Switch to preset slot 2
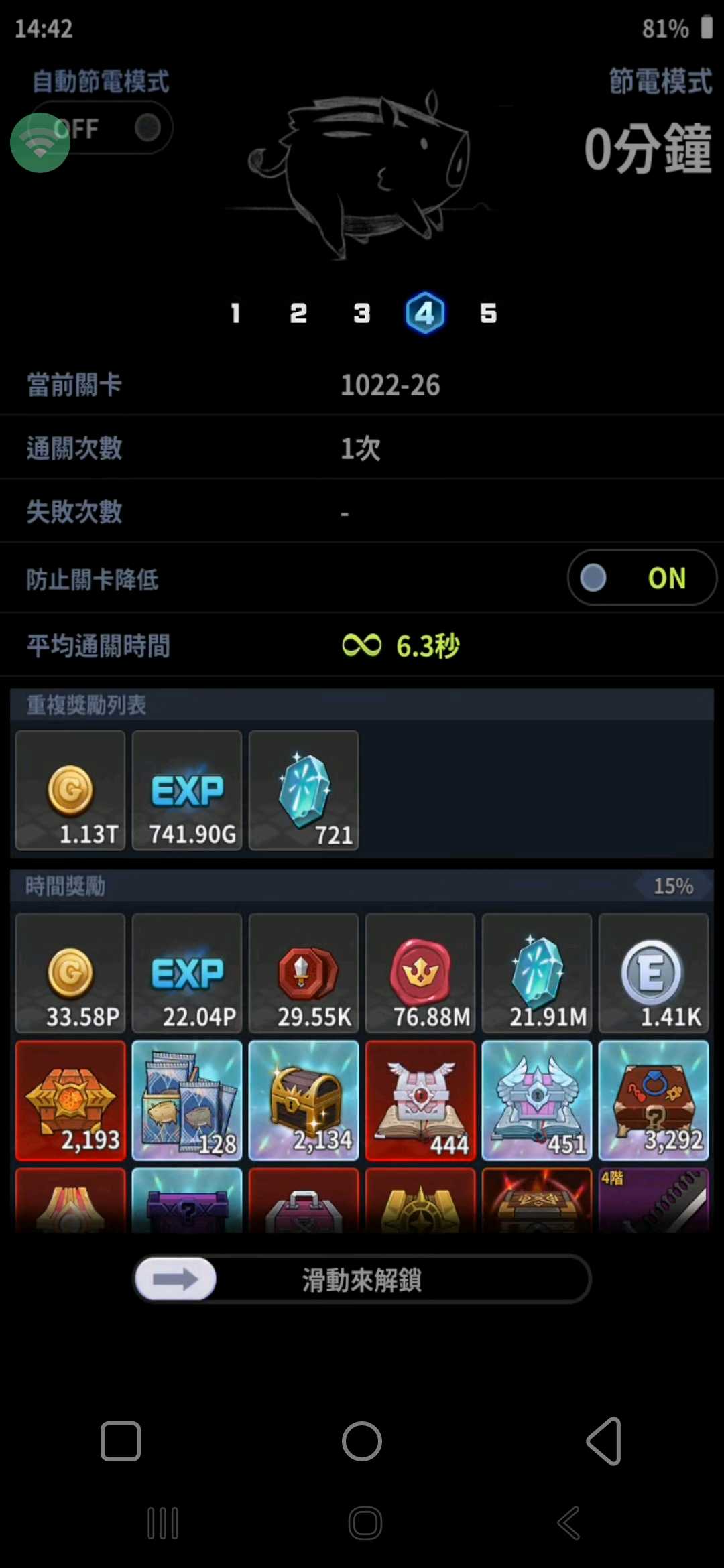The image size is (724, 1568). [x=298, y=313]
